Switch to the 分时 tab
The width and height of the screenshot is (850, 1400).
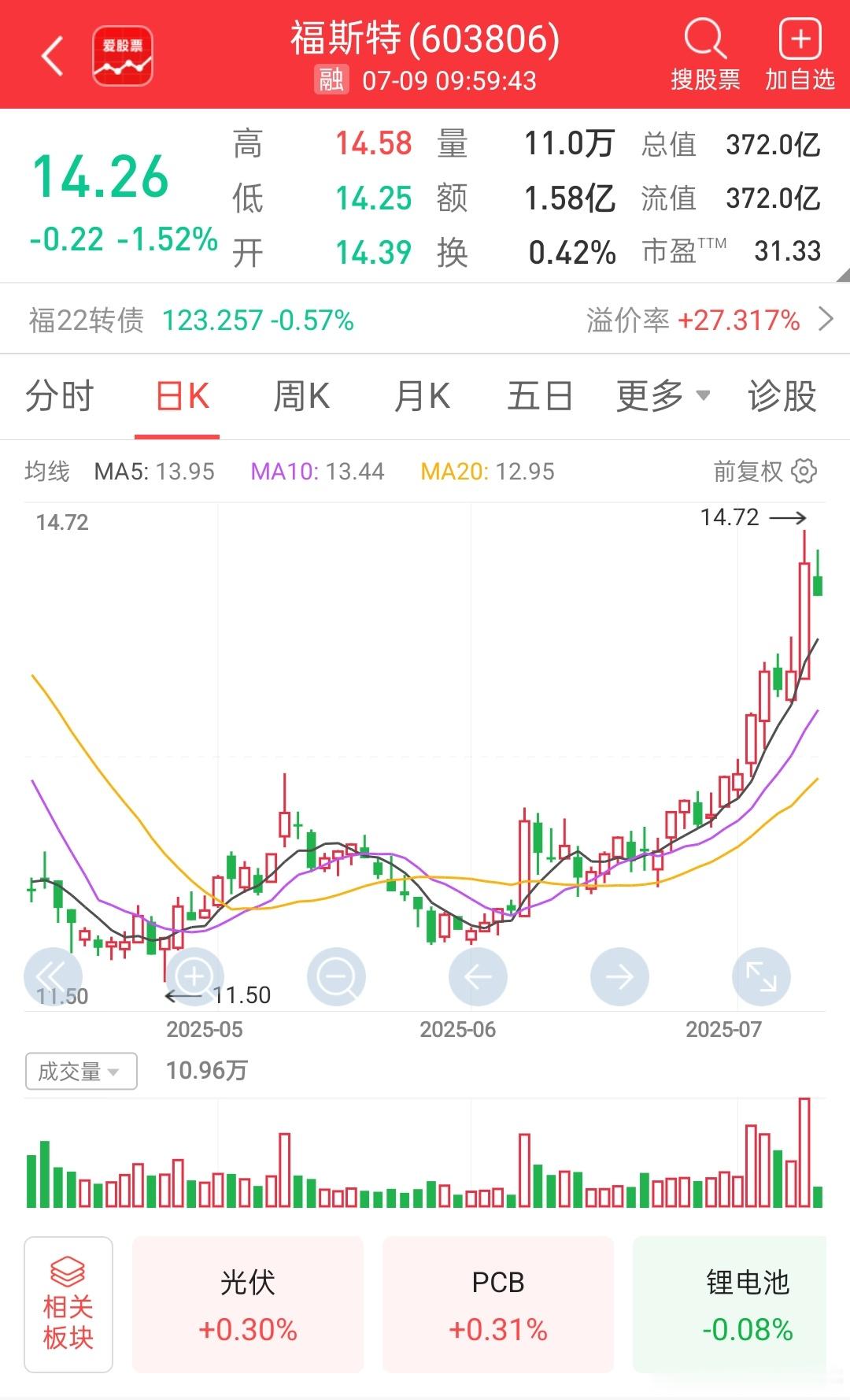tap(60, 396)
